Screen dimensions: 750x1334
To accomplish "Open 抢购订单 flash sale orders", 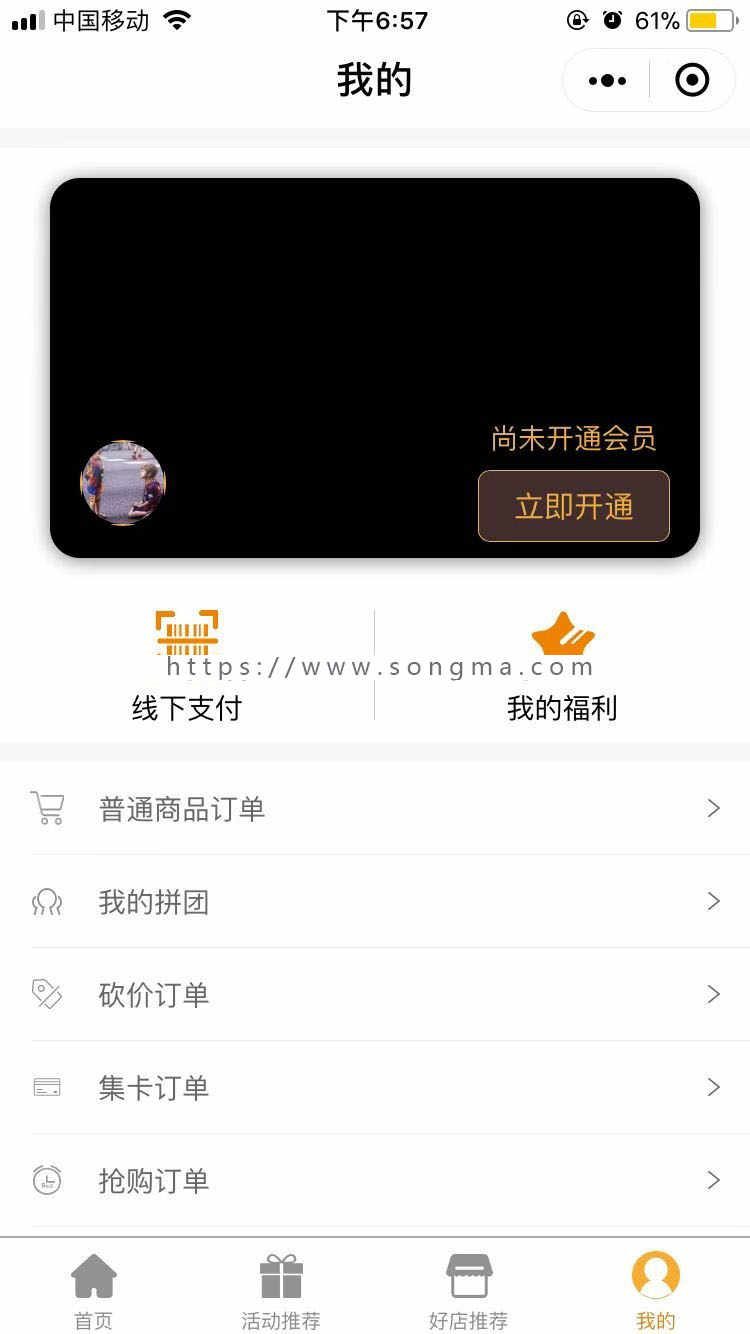I will point(375,1180).
